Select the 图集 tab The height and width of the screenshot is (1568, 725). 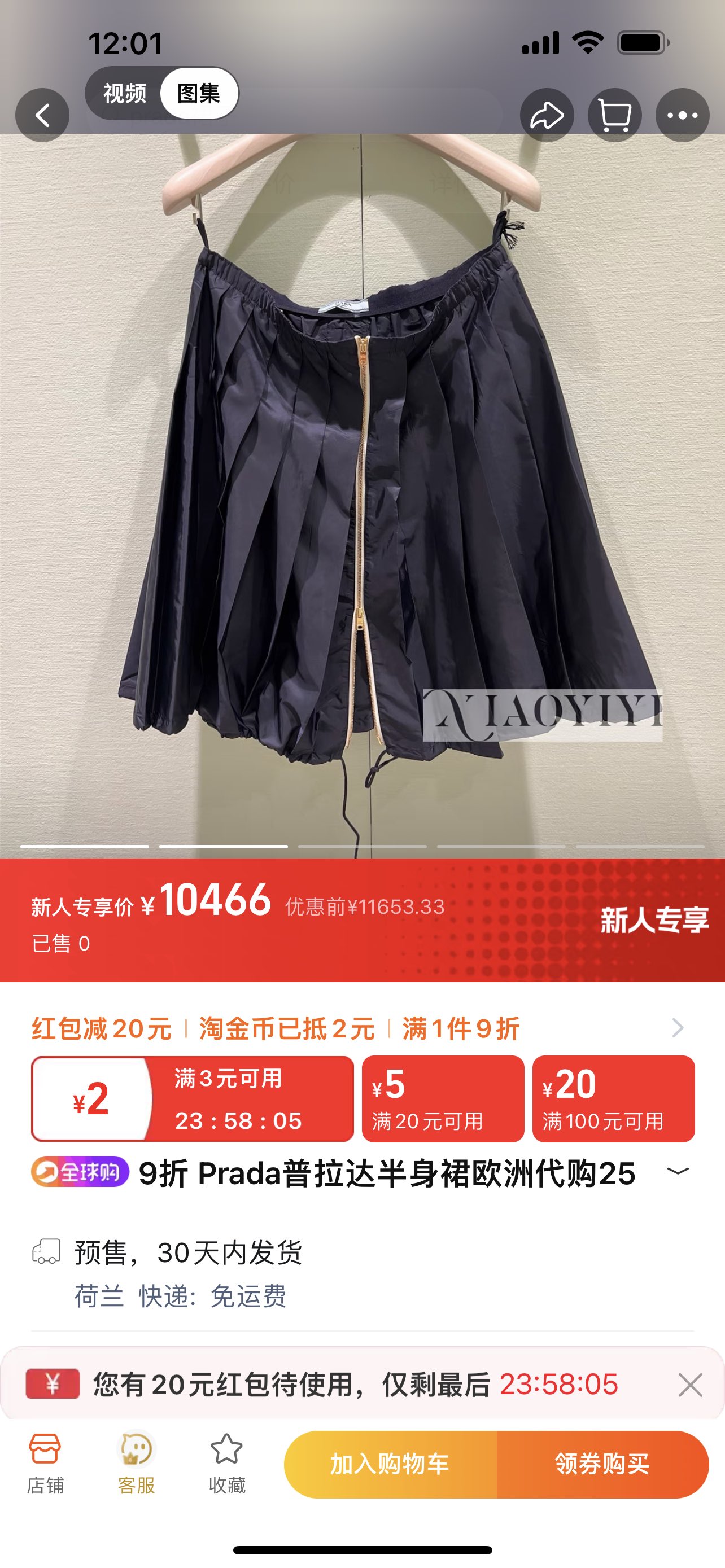198,93
